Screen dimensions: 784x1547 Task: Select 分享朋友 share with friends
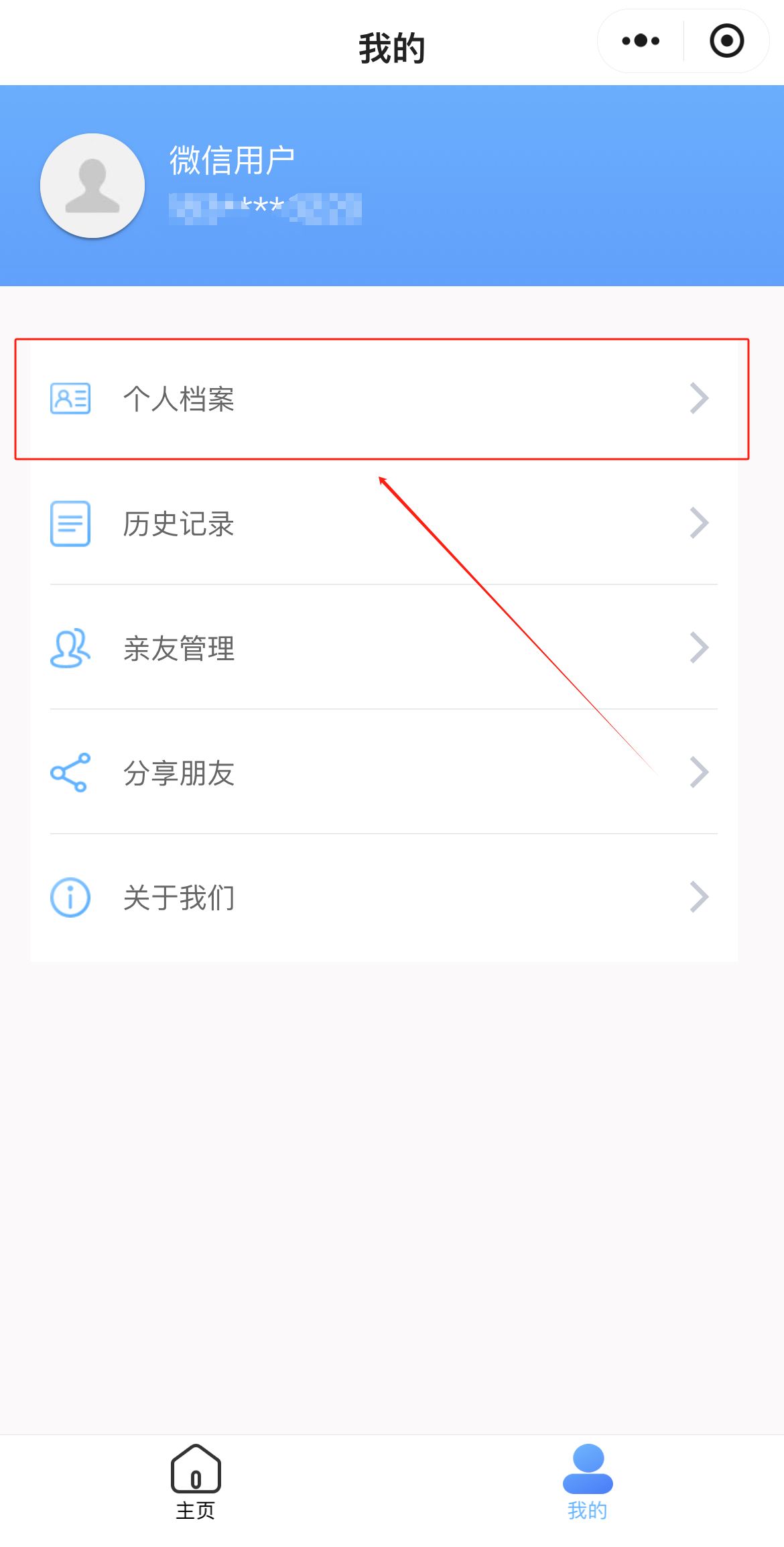(382, 773)
